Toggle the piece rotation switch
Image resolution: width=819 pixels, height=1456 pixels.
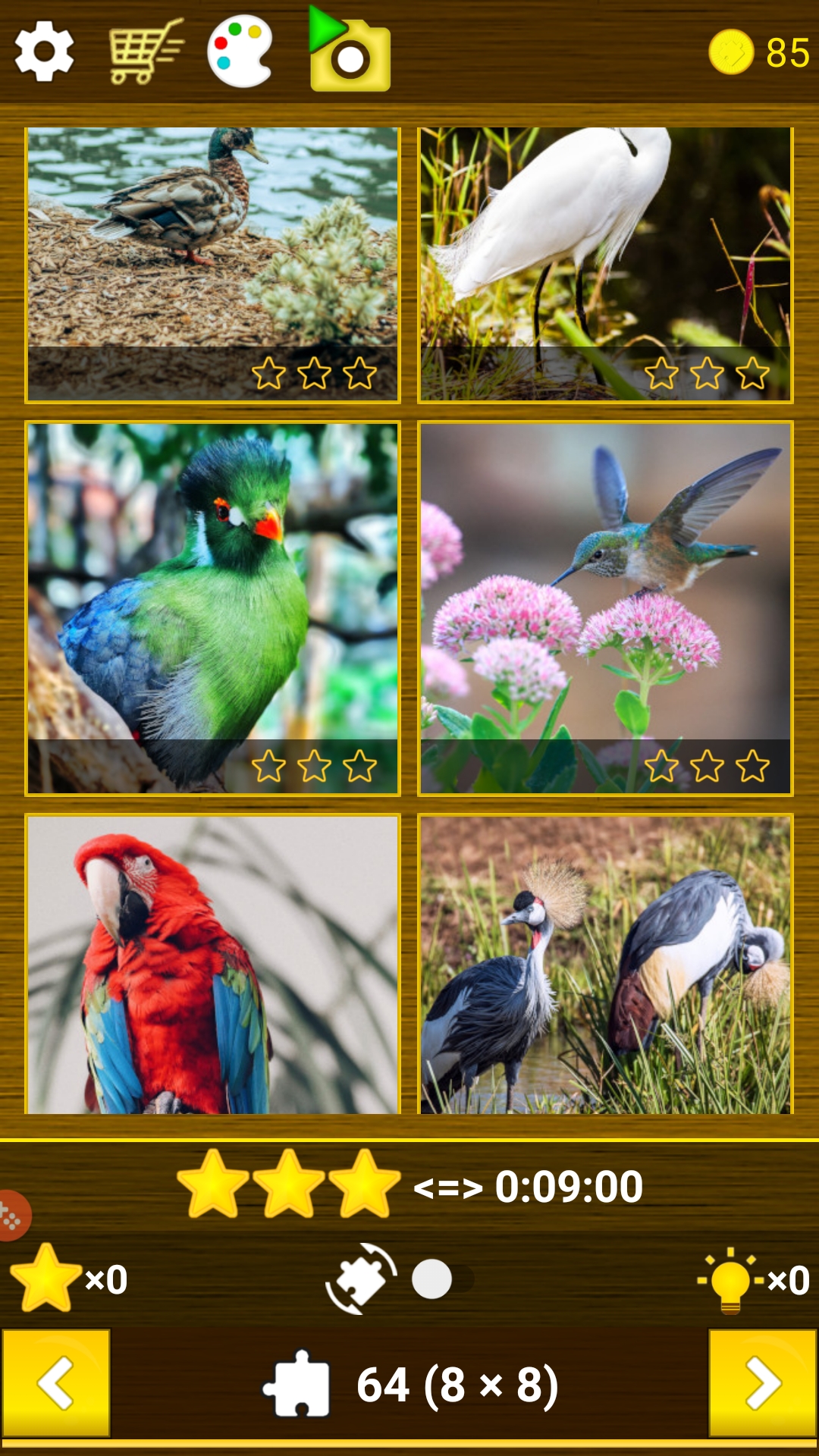coord(442,1279)
